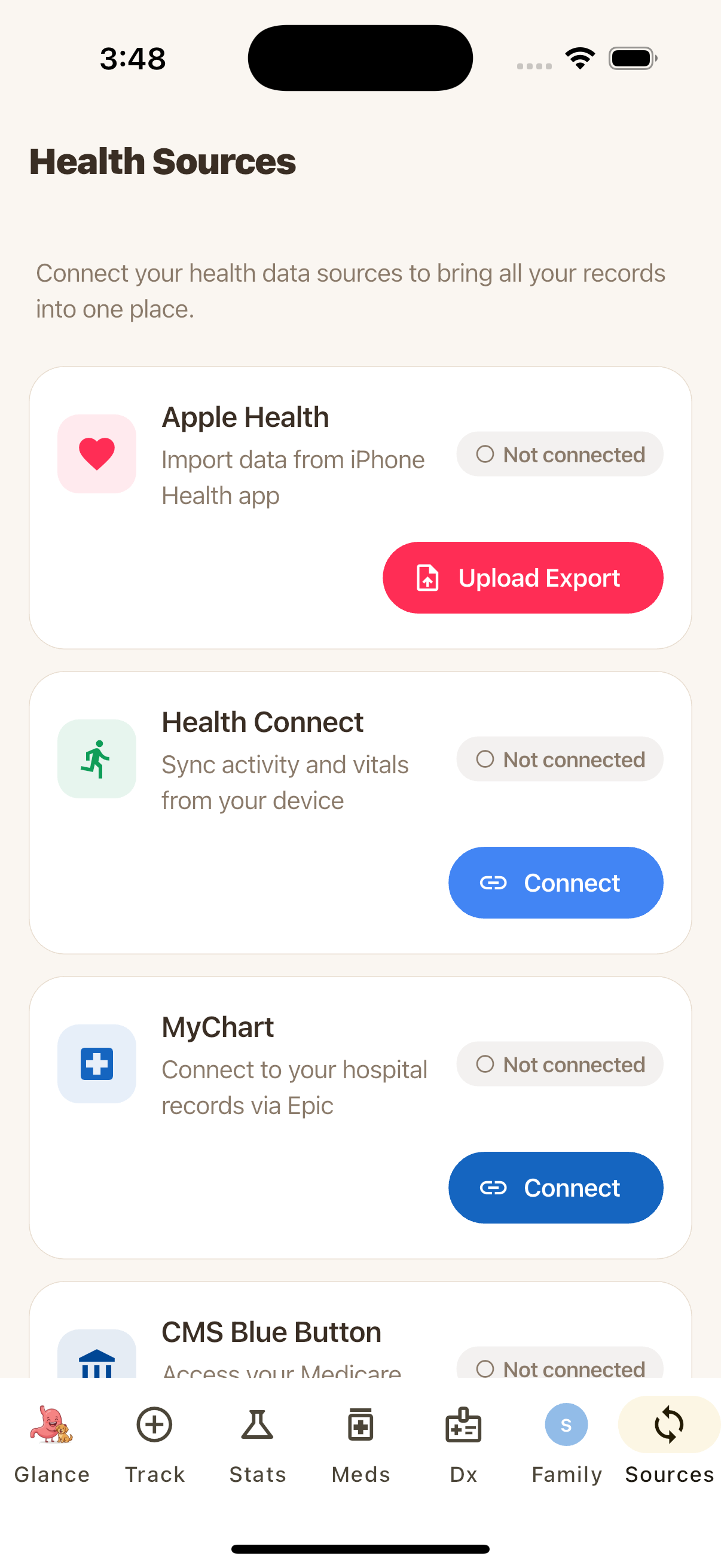
Task: Tap the Health Connect runner icon
Action: click(96, 758)
